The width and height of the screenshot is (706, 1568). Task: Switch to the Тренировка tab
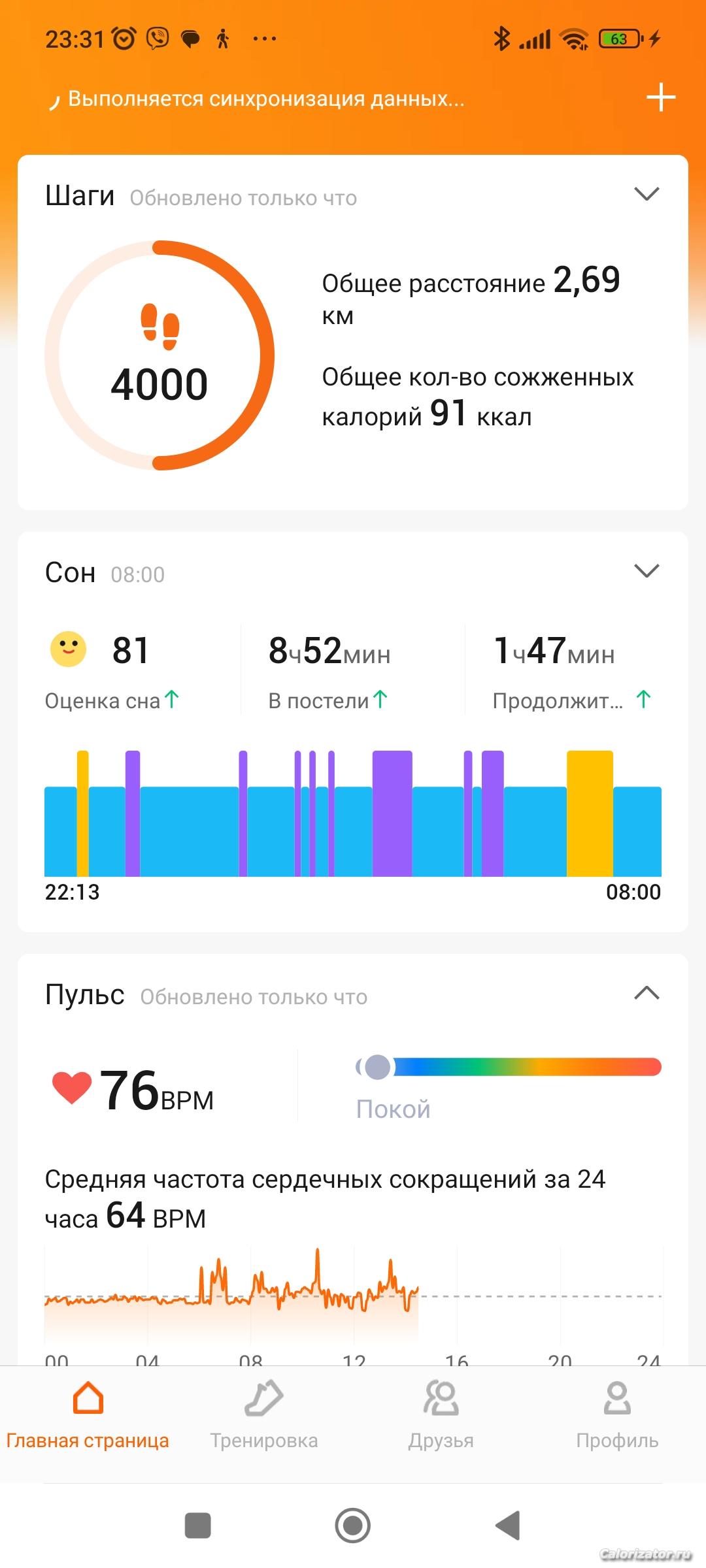tap(264, 1414)
